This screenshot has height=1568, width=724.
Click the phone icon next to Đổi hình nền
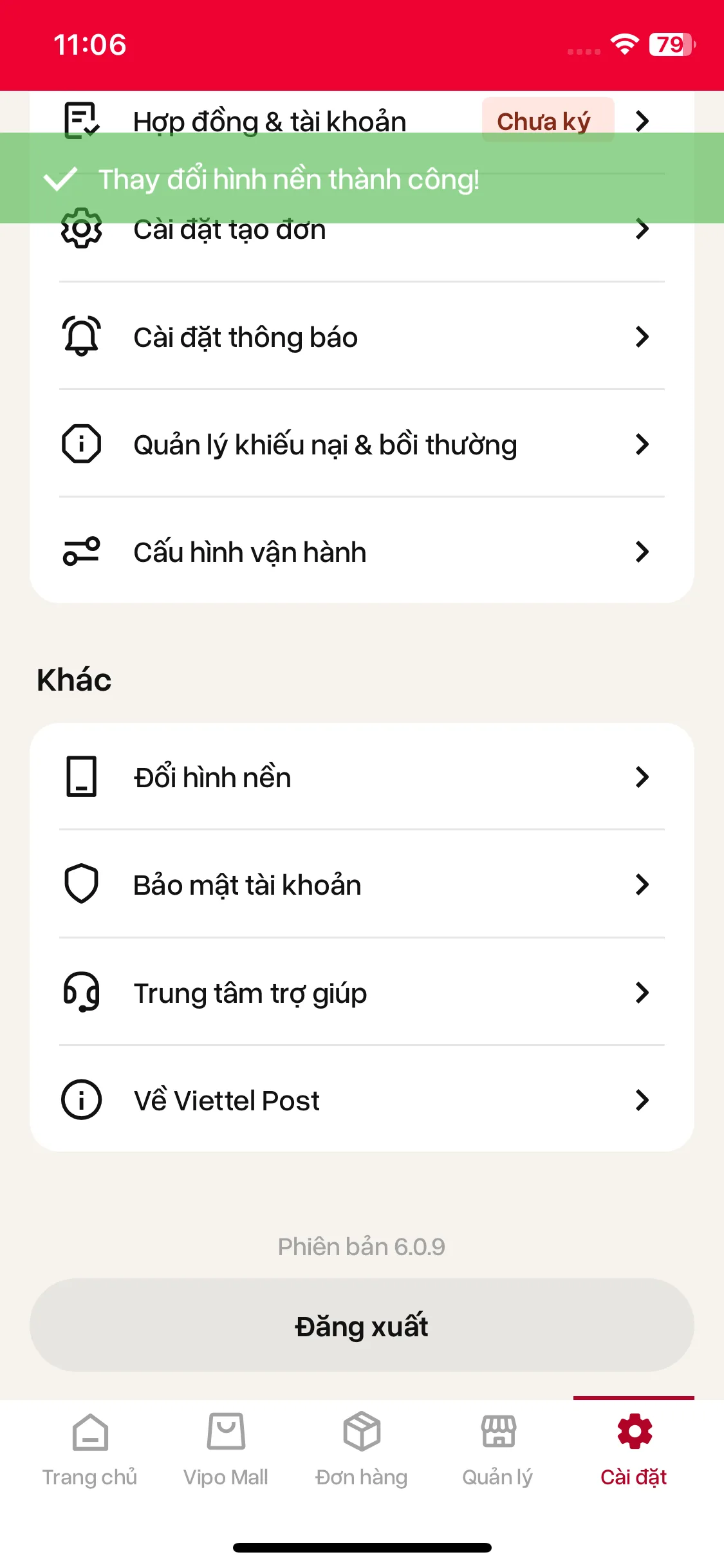81,776
